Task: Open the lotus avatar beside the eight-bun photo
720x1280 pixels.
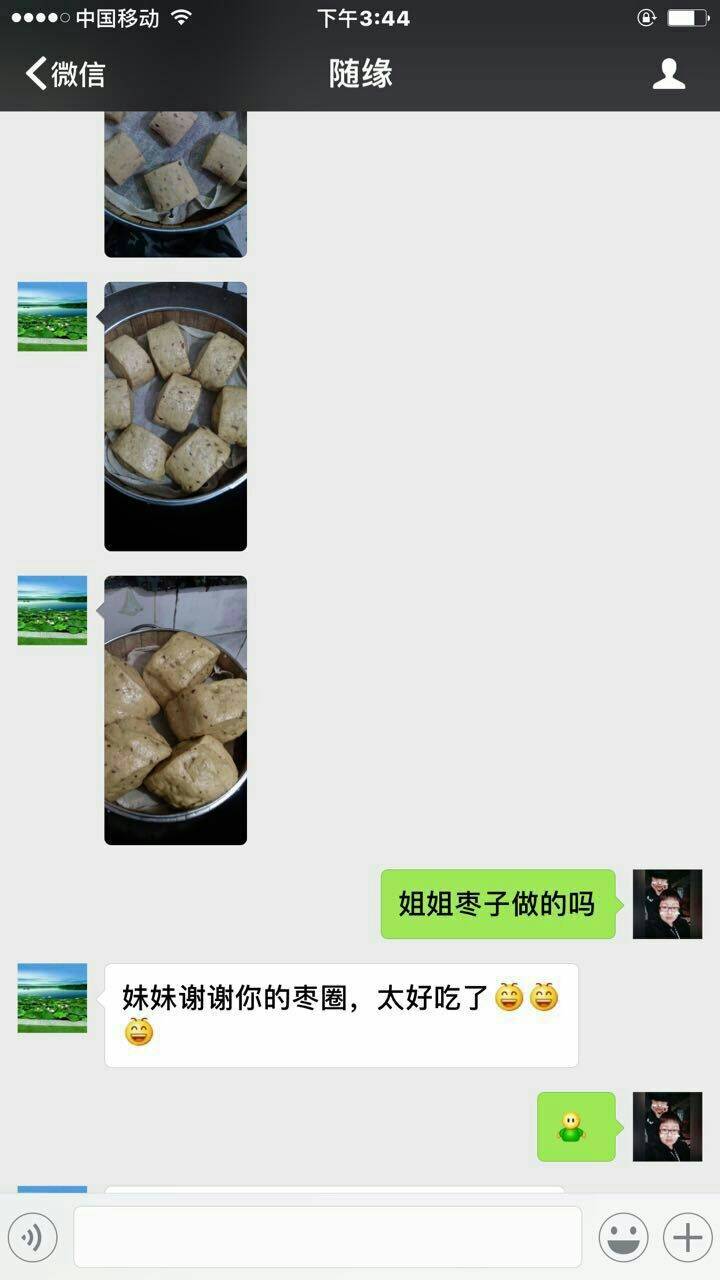Action: coord(52,316)
